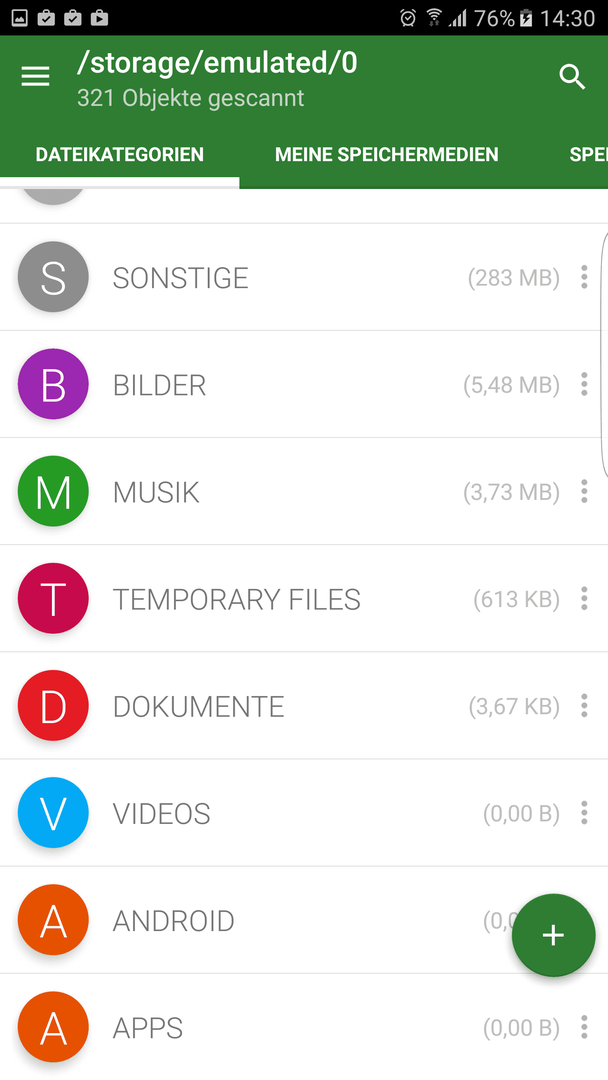The height and width of the screenshot is (1080, 608).
Task: Open overflow menu for Sonstige
Action: click(x=584, y=277)
